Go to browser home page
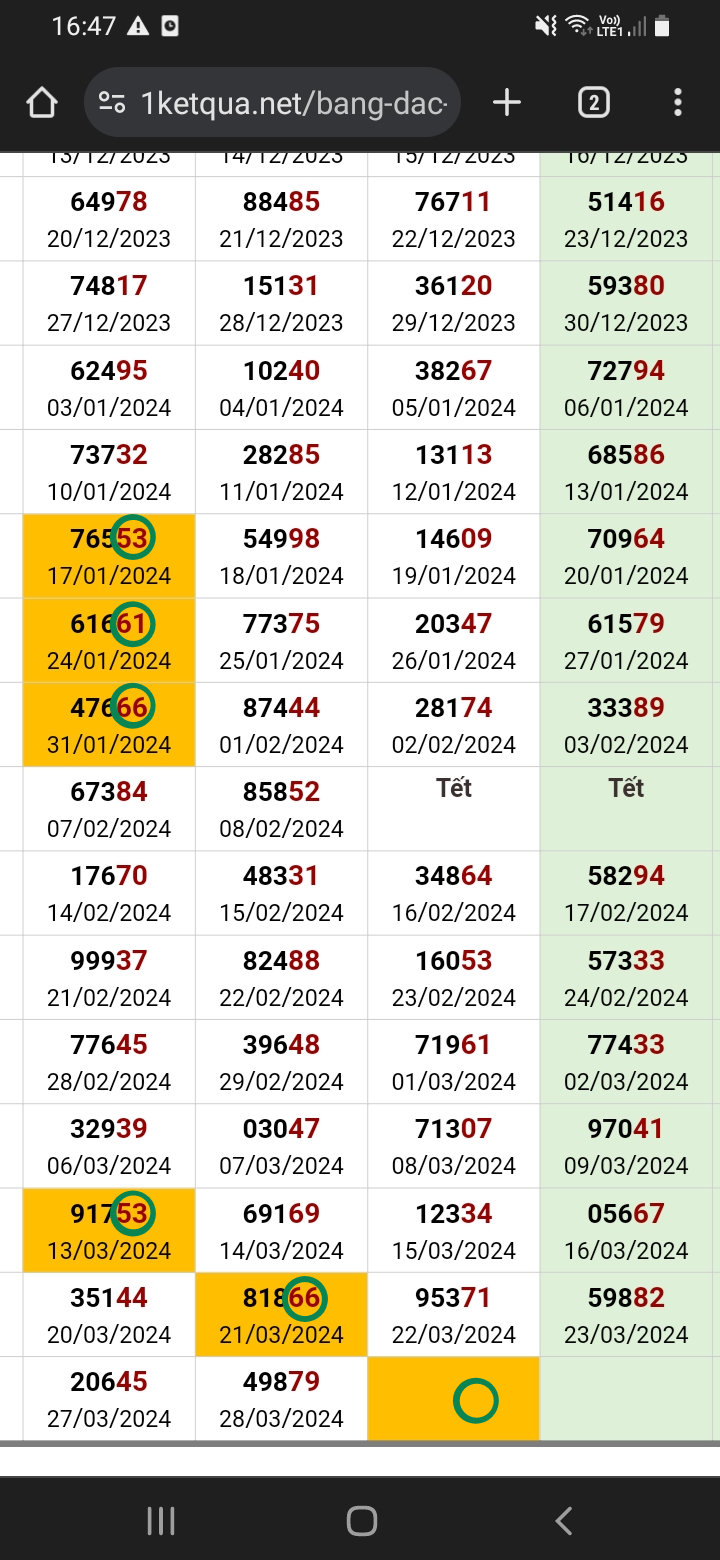The width and height of the screenshot is (720, 1560). click(42, 102)
